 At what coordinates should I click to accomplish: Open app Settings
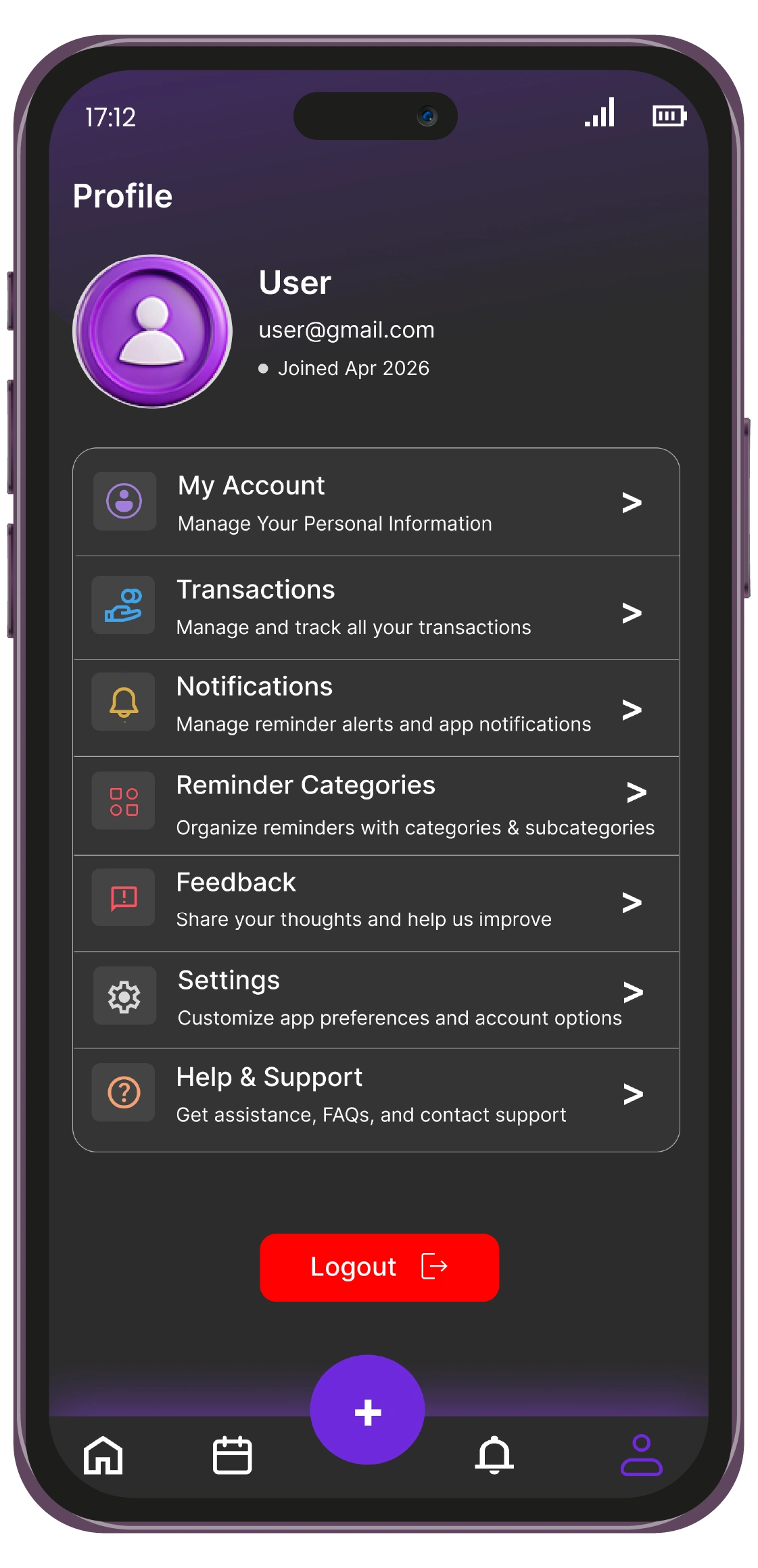click(x=376, y=1000)
